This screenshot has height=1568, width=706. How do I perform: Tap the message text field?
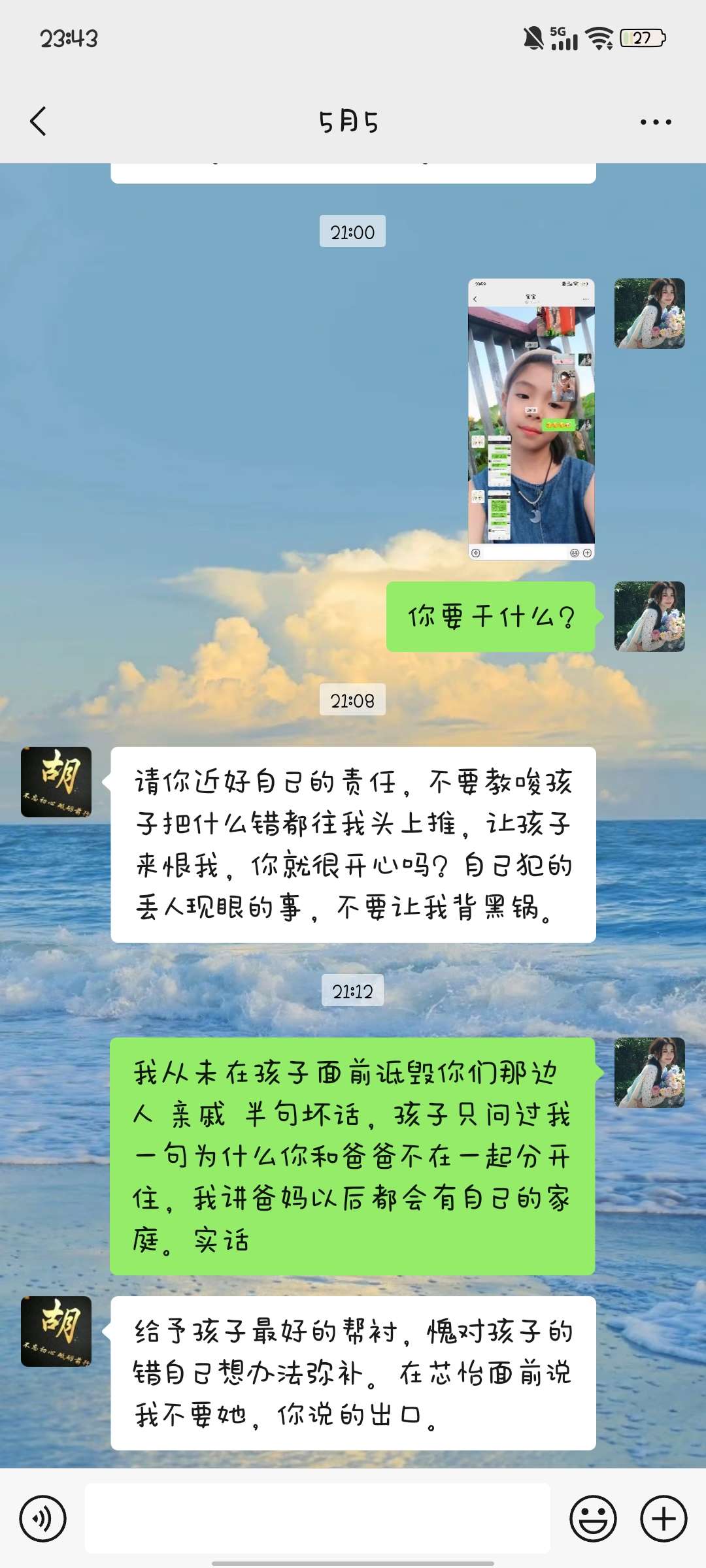pos(318,1518)
